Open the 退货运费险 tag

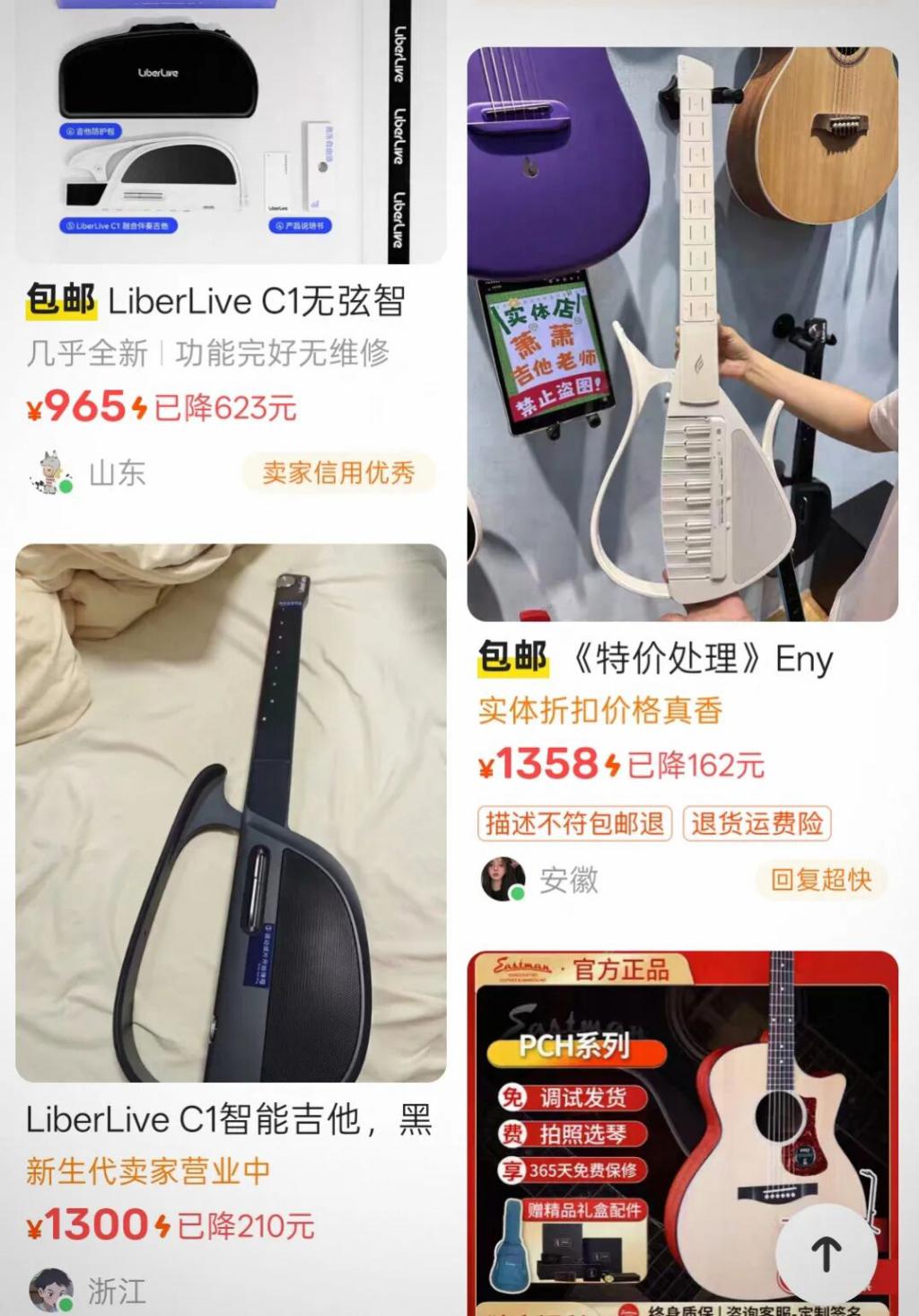(757, 823)
